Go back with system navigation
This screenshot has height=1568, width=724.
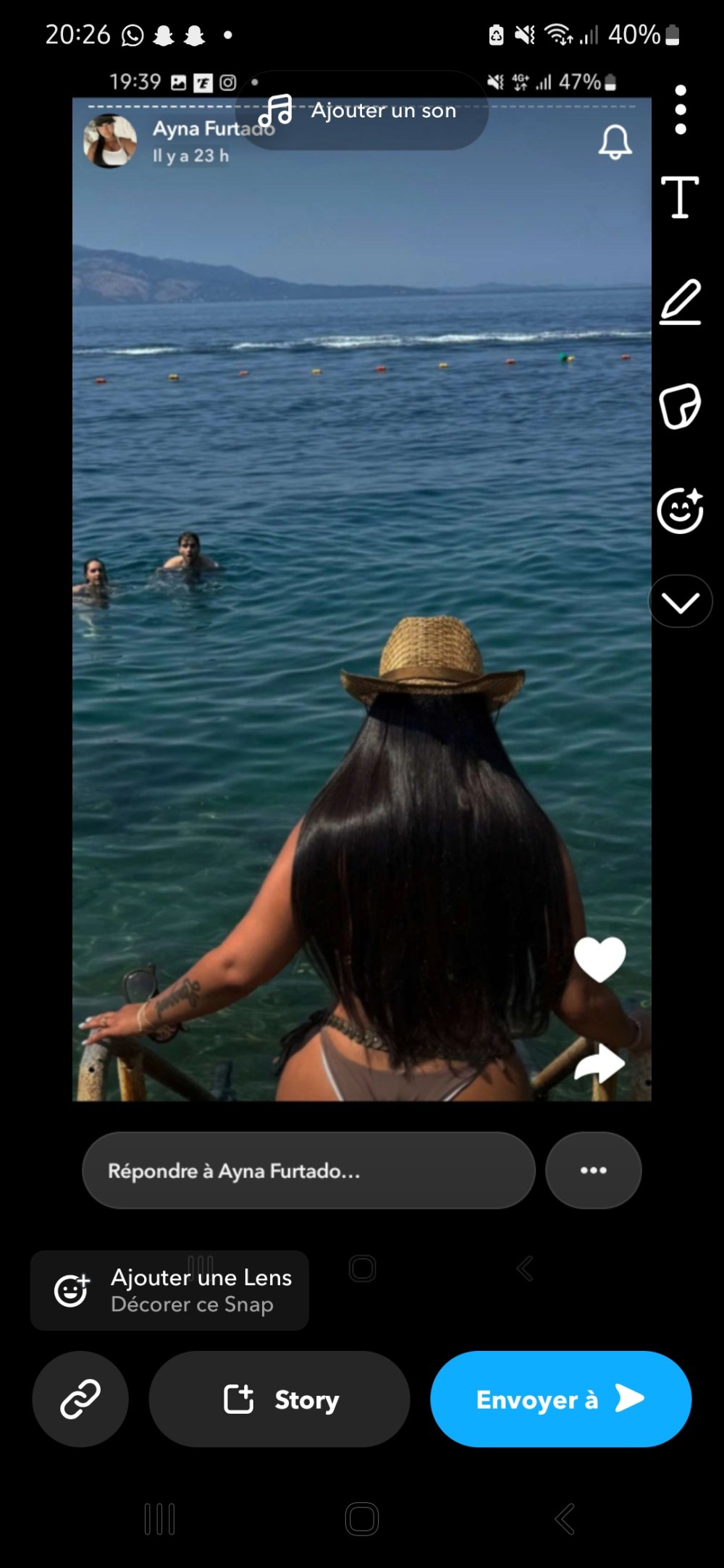pos(564,1519)
